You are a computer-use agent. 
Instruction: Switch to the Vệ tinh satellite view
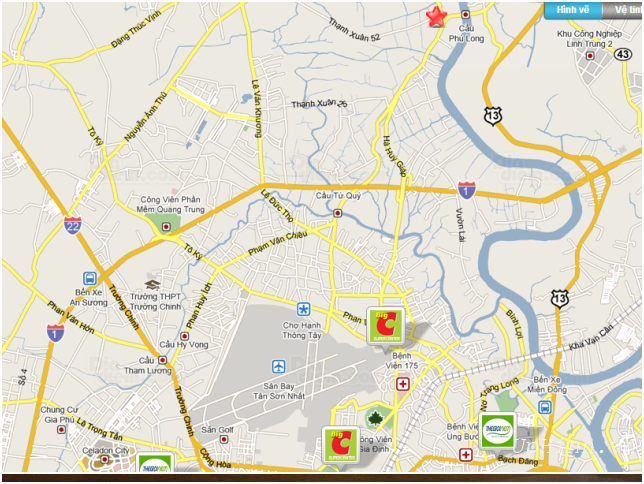click(x=624, y=9)
